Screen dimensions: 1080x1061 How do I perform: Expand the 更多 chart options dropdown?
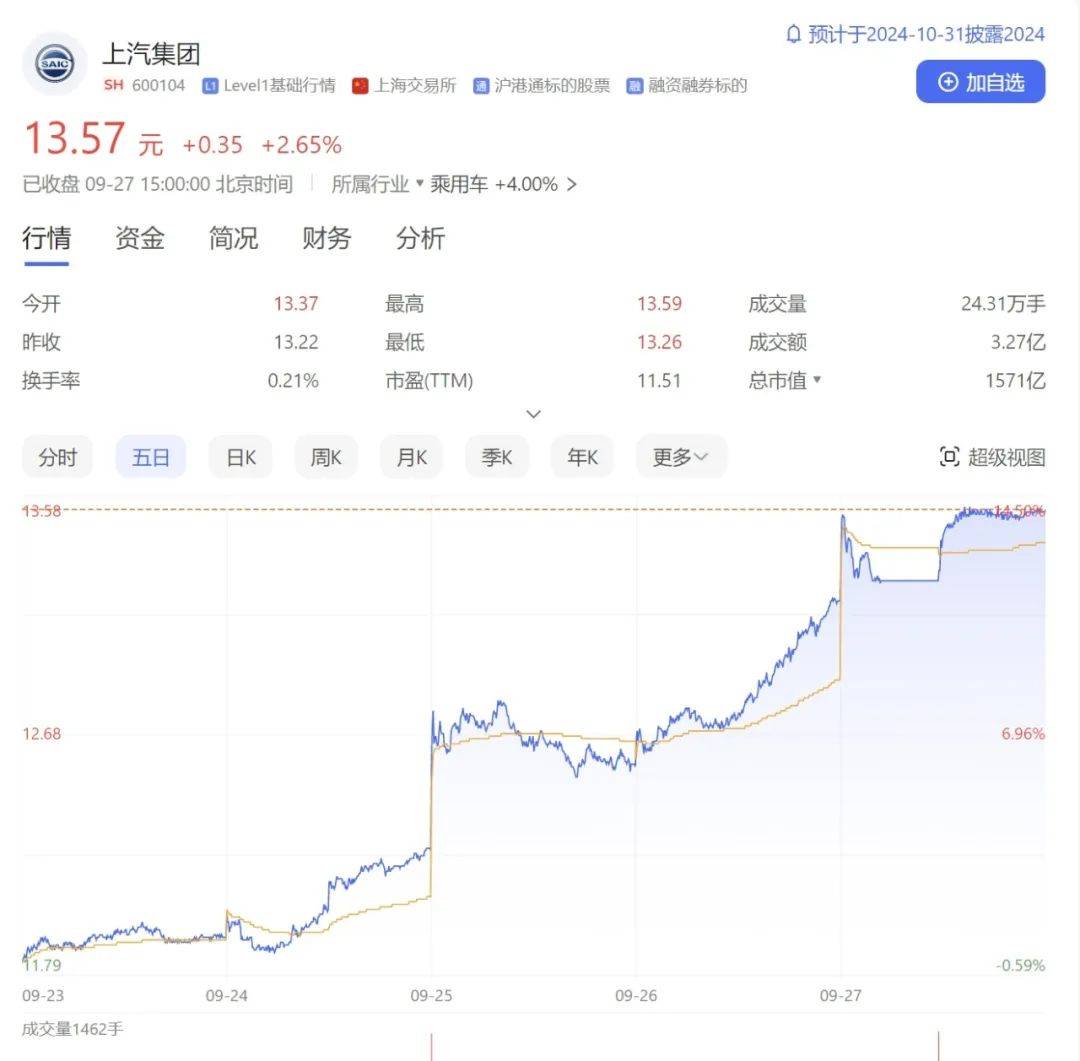tap(681, 457)
